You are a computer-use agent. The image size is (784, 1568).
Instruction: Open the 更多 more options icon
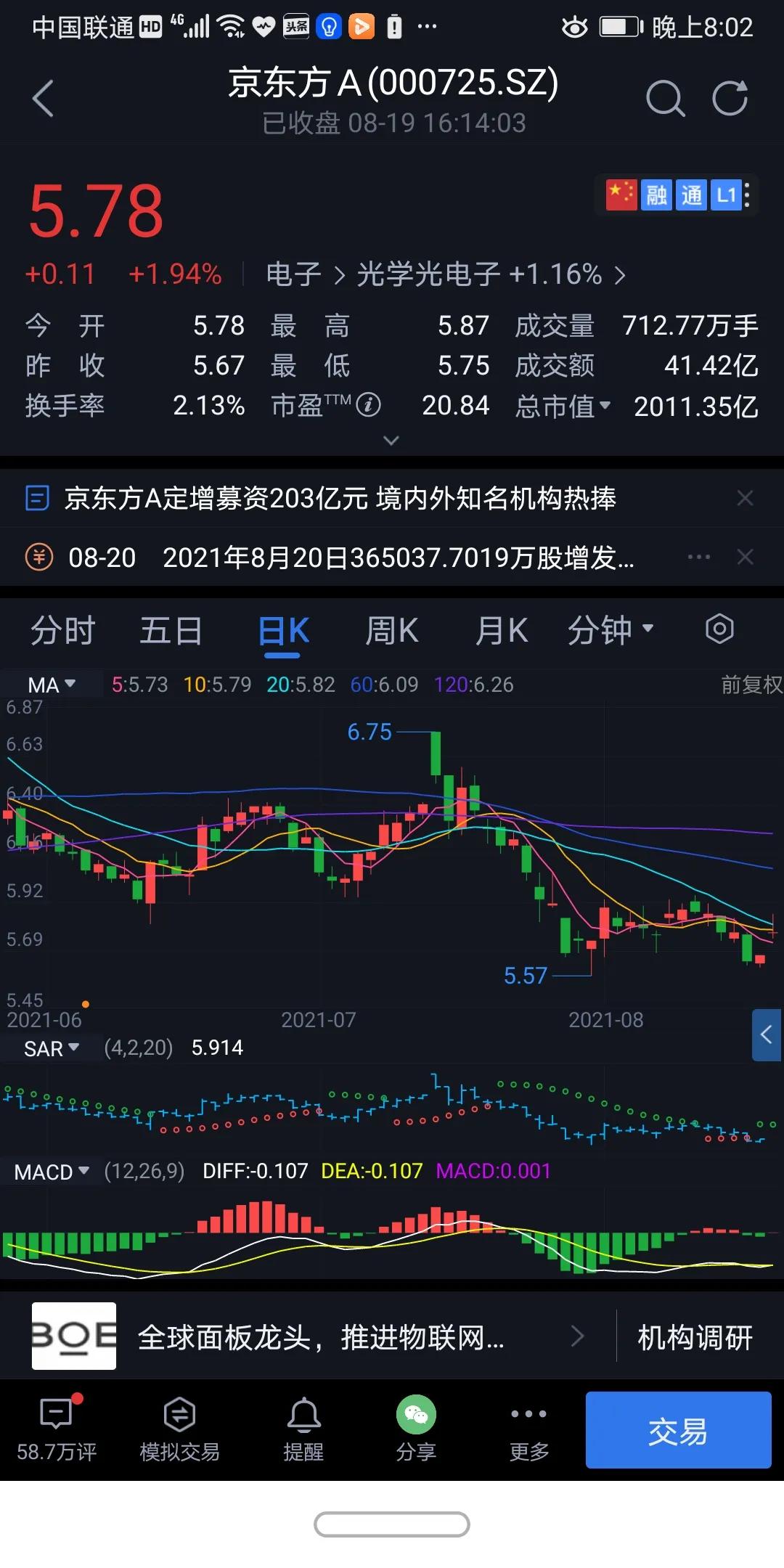(x=528, y=1412)
